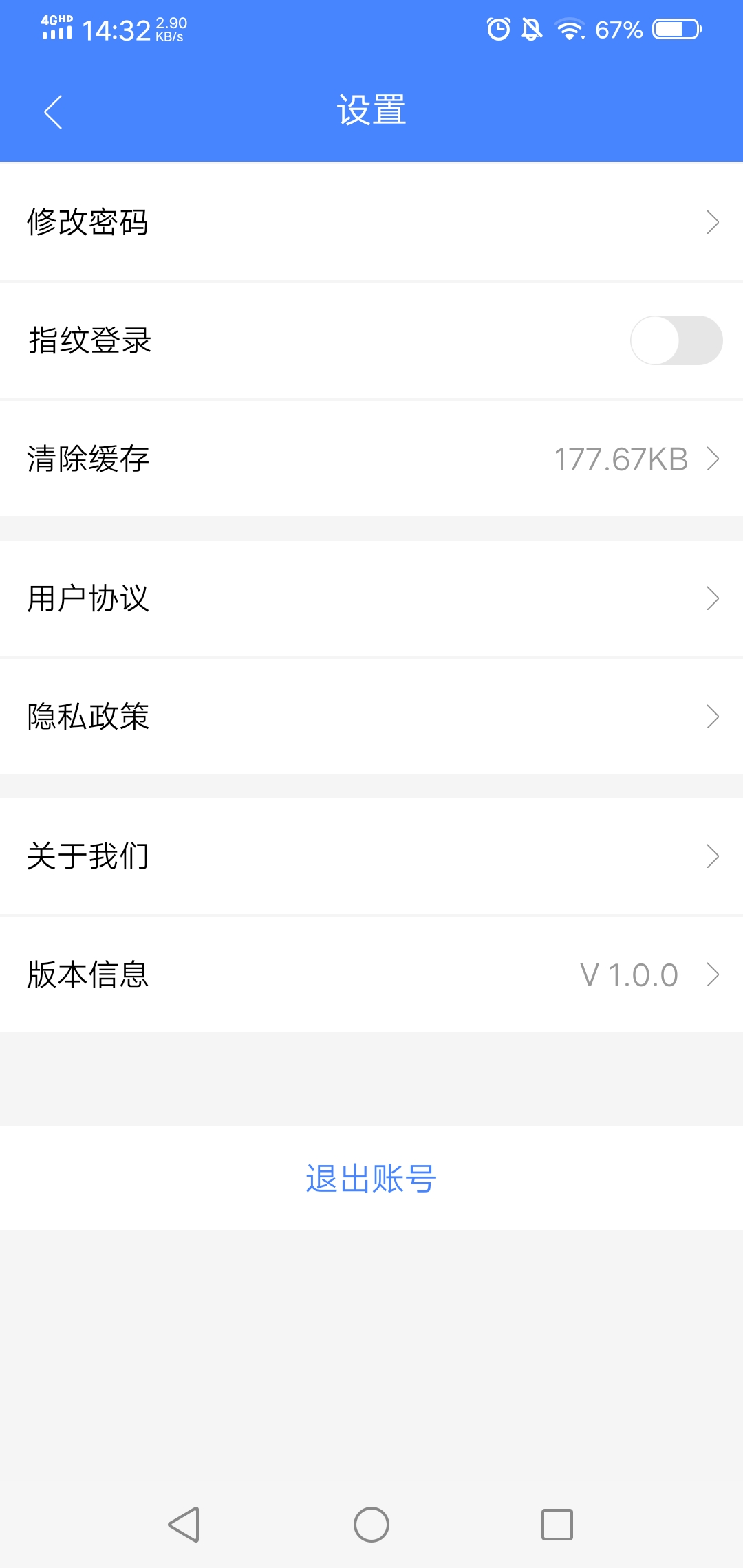Image resolution: width=743 pixels, height=1568 pixels.
Task: Open the system recent apps view
Action: (557, 1525)
